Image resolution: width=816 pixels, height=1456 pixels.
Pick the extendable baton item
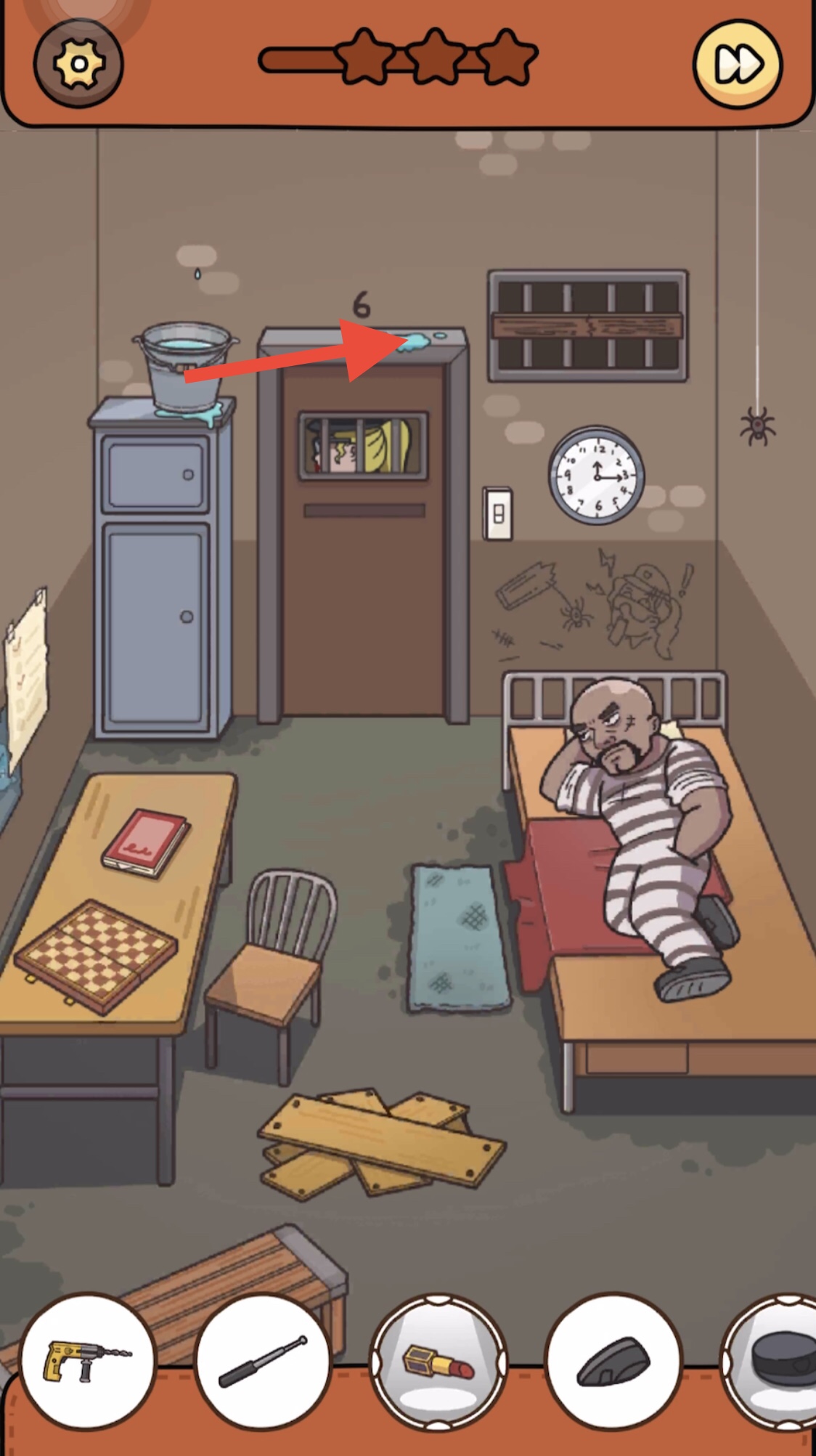coord(263,1362)
